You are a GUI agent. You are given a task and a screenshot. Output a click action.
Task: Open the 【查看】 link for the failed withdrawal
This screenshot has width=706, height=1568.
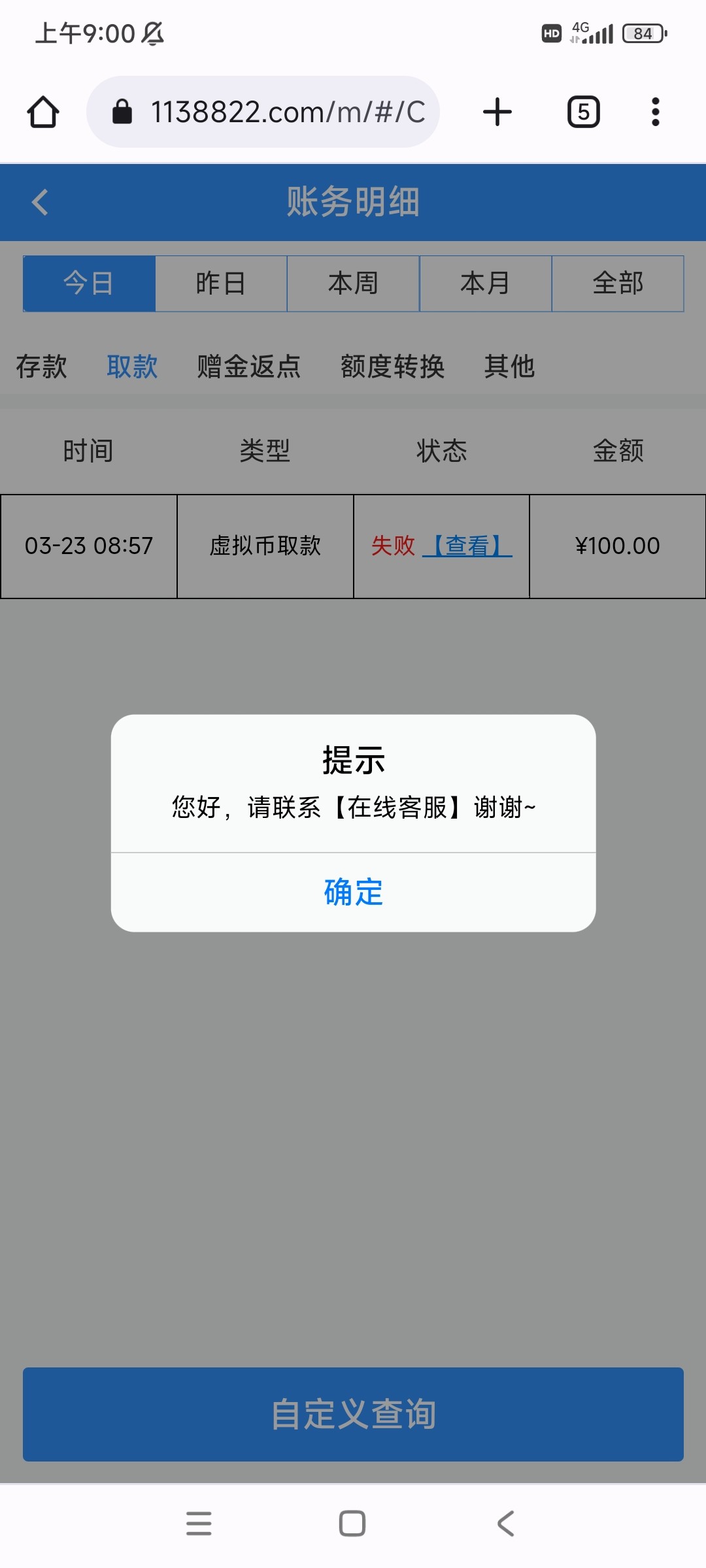coord(468,546)
